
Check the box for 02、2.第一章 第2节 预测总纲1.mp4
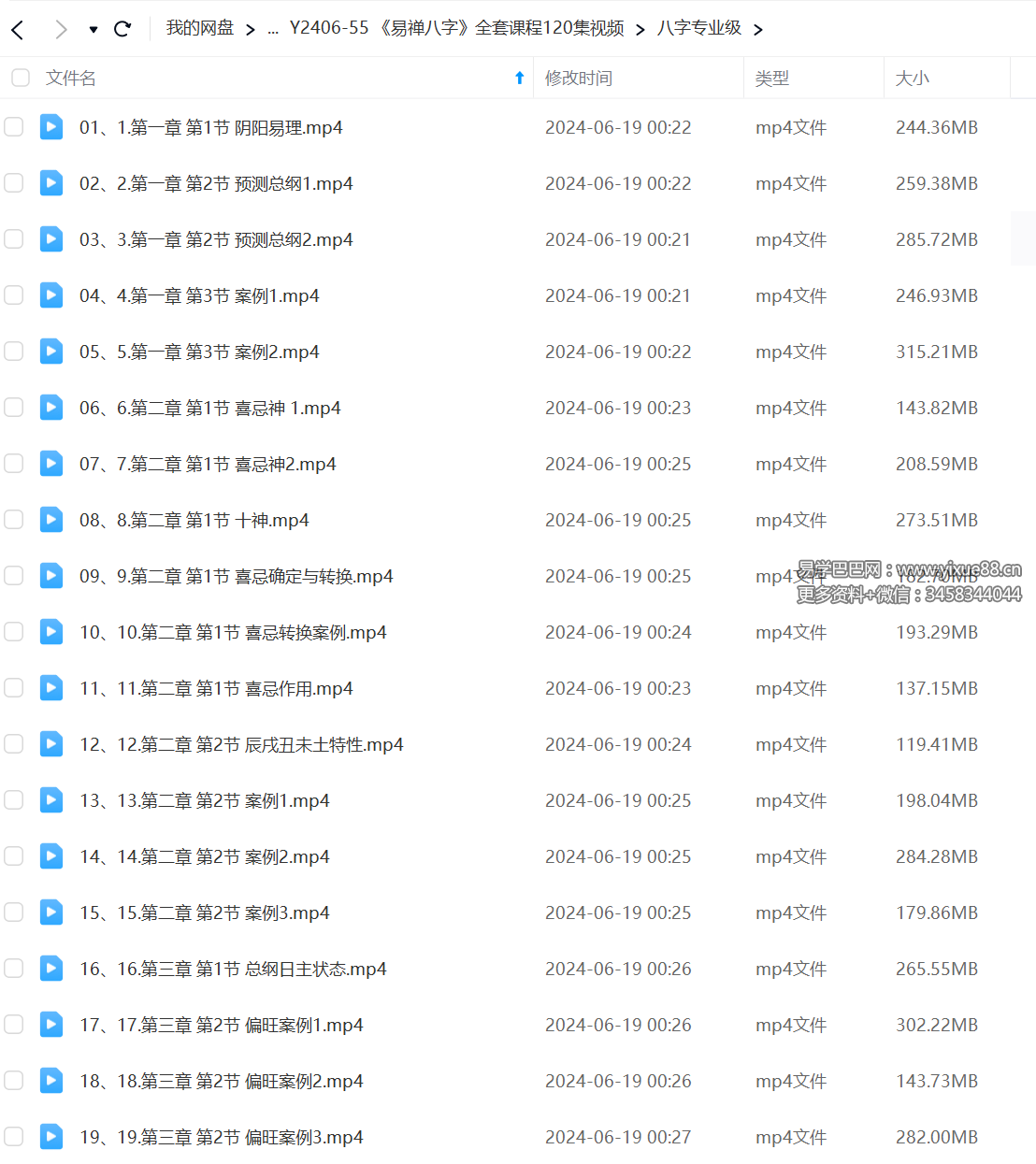[14, 183]
